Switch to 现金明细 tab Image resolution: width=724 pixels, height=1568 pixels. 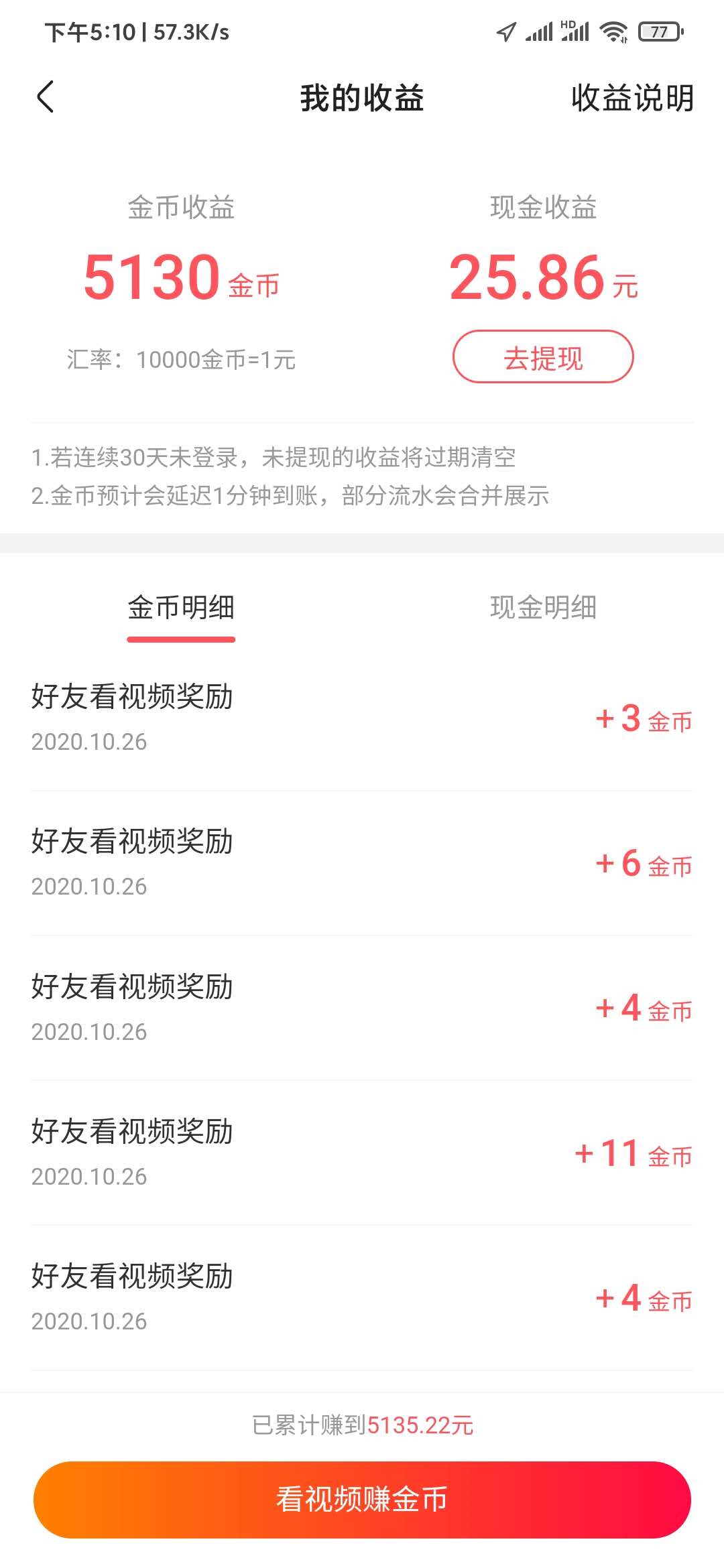(x=543, y=608)
